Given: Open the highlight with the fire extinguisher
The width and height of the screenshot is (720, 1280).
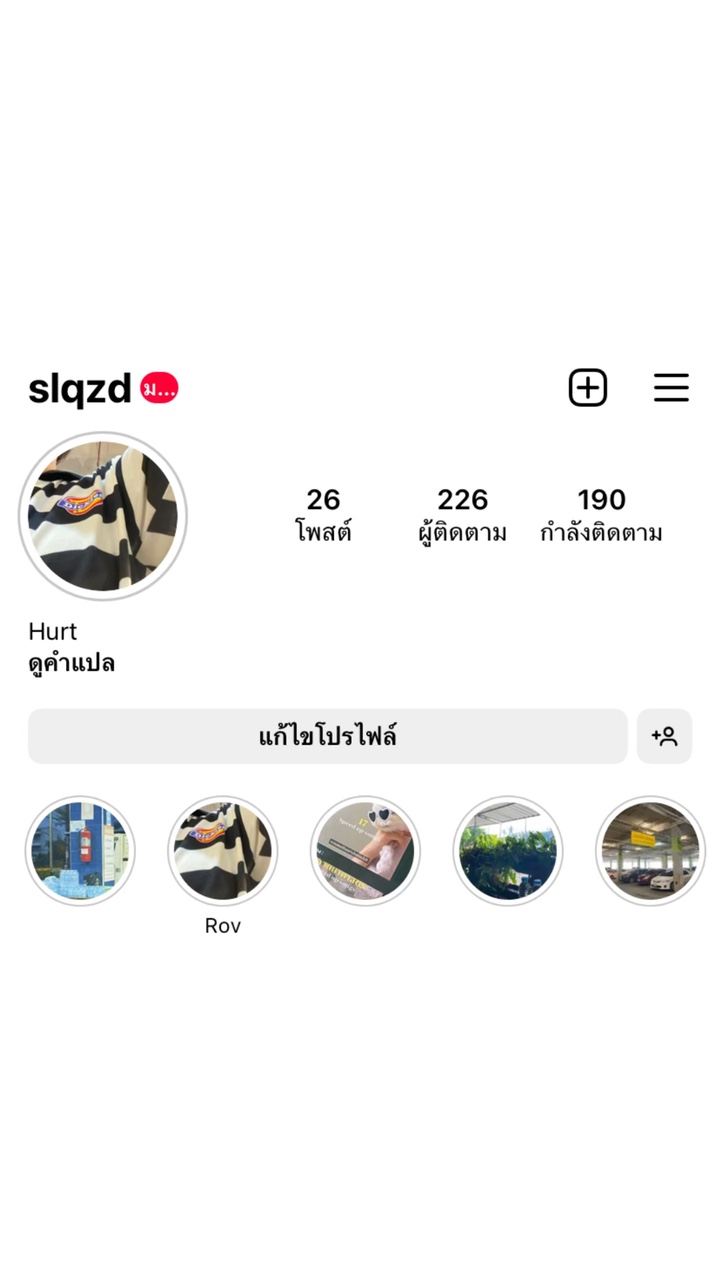Looking at the screenshot, I should (x=80, y=851).
